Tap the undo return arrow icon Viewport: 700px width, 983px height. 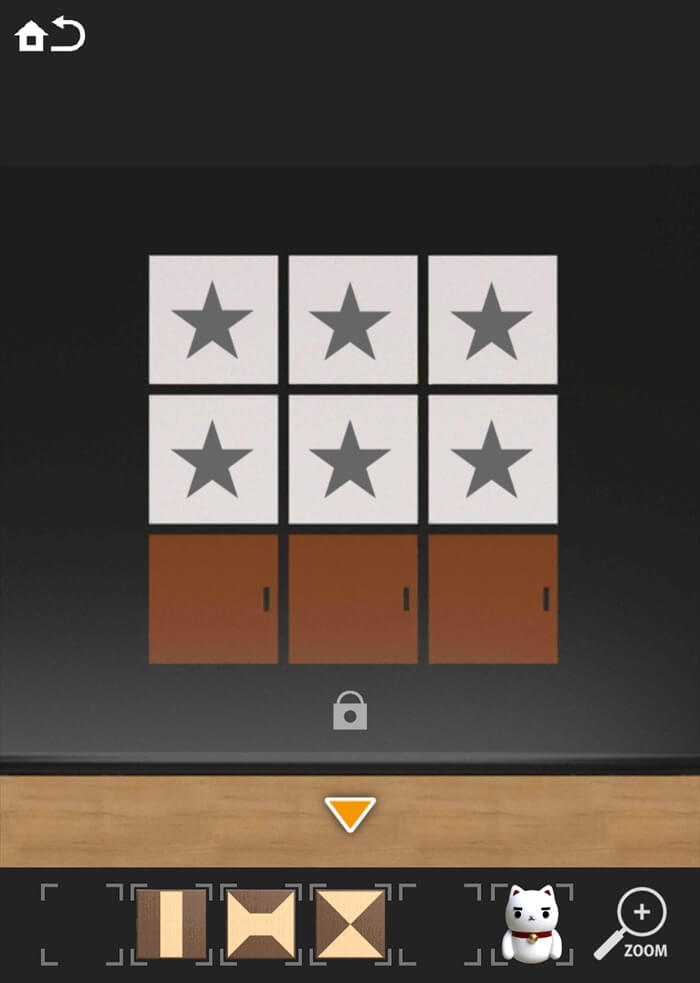tap(69, 35)
